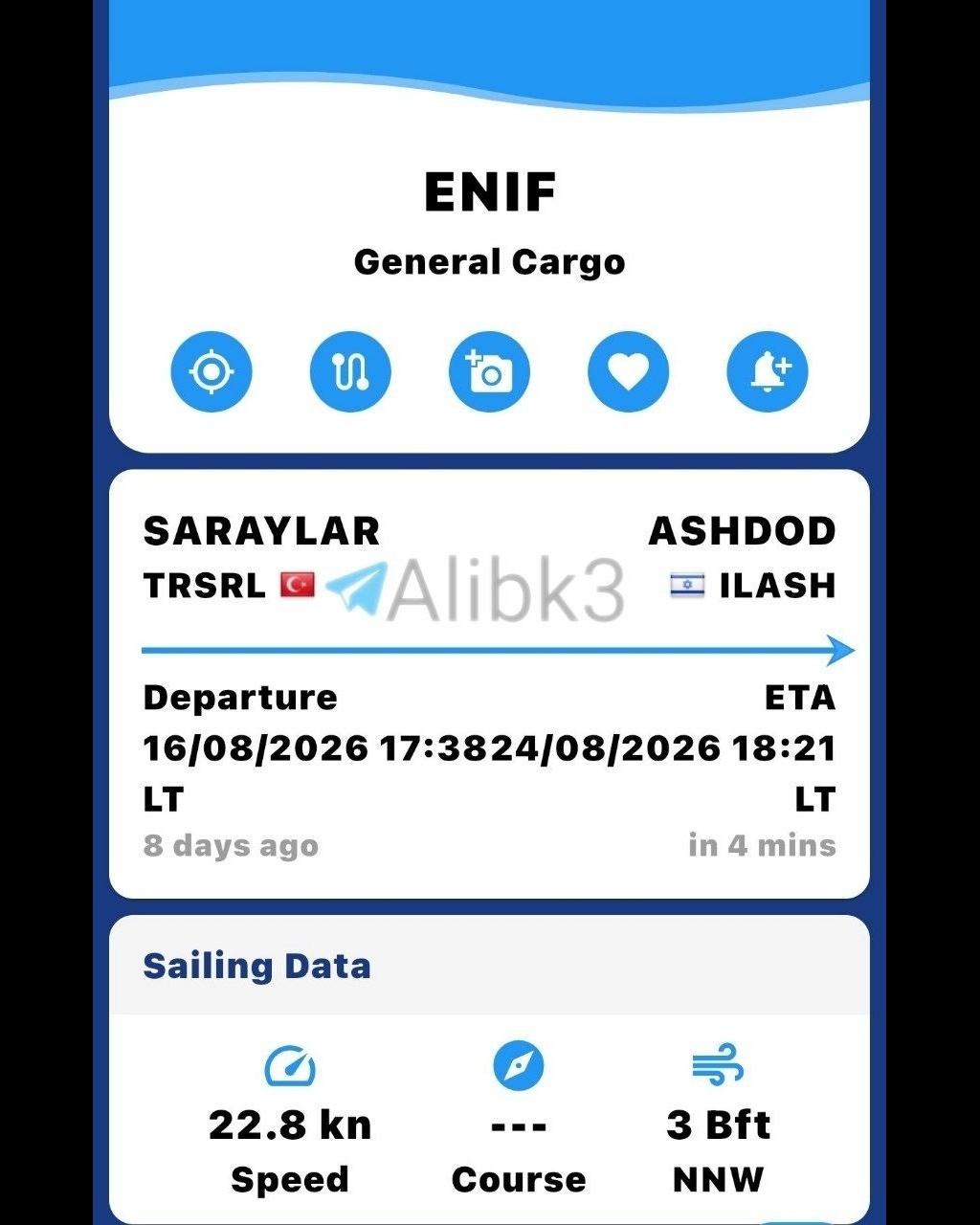Show the vessel's route track
Image resolution: width=980 pixels, height=1225 pixels.
point(350,371)
